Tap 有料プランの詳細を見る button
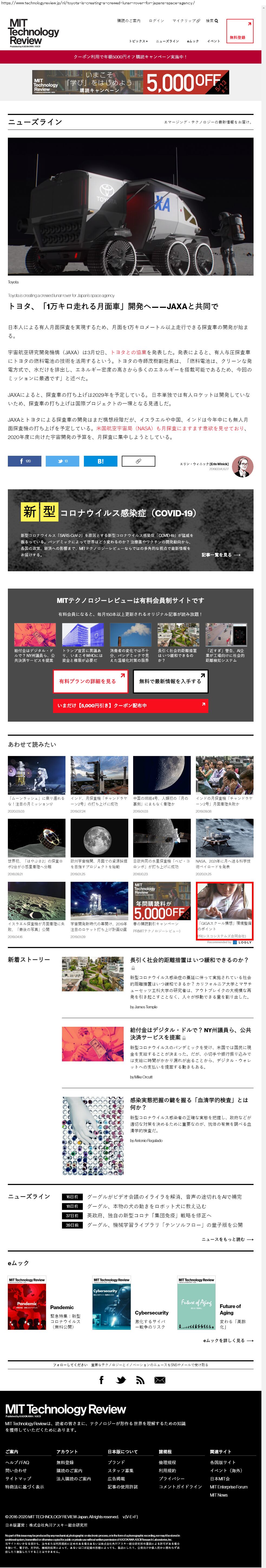Screen dimensions: 266x1568 click(91, 681)
